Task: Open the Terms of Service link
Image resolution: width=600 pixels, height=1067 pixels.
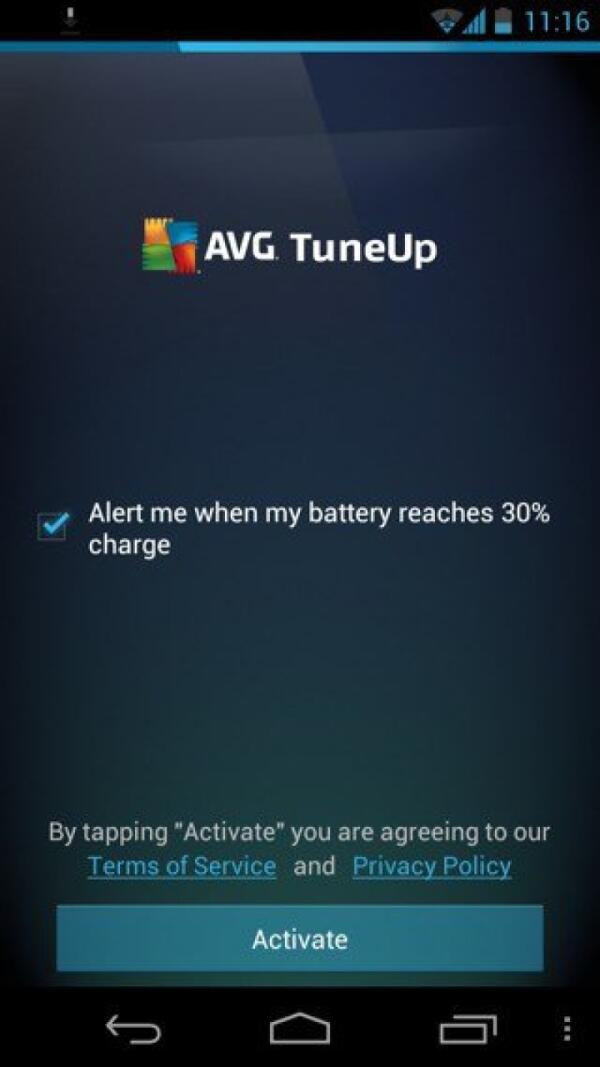Action: [x=182, y=866]
